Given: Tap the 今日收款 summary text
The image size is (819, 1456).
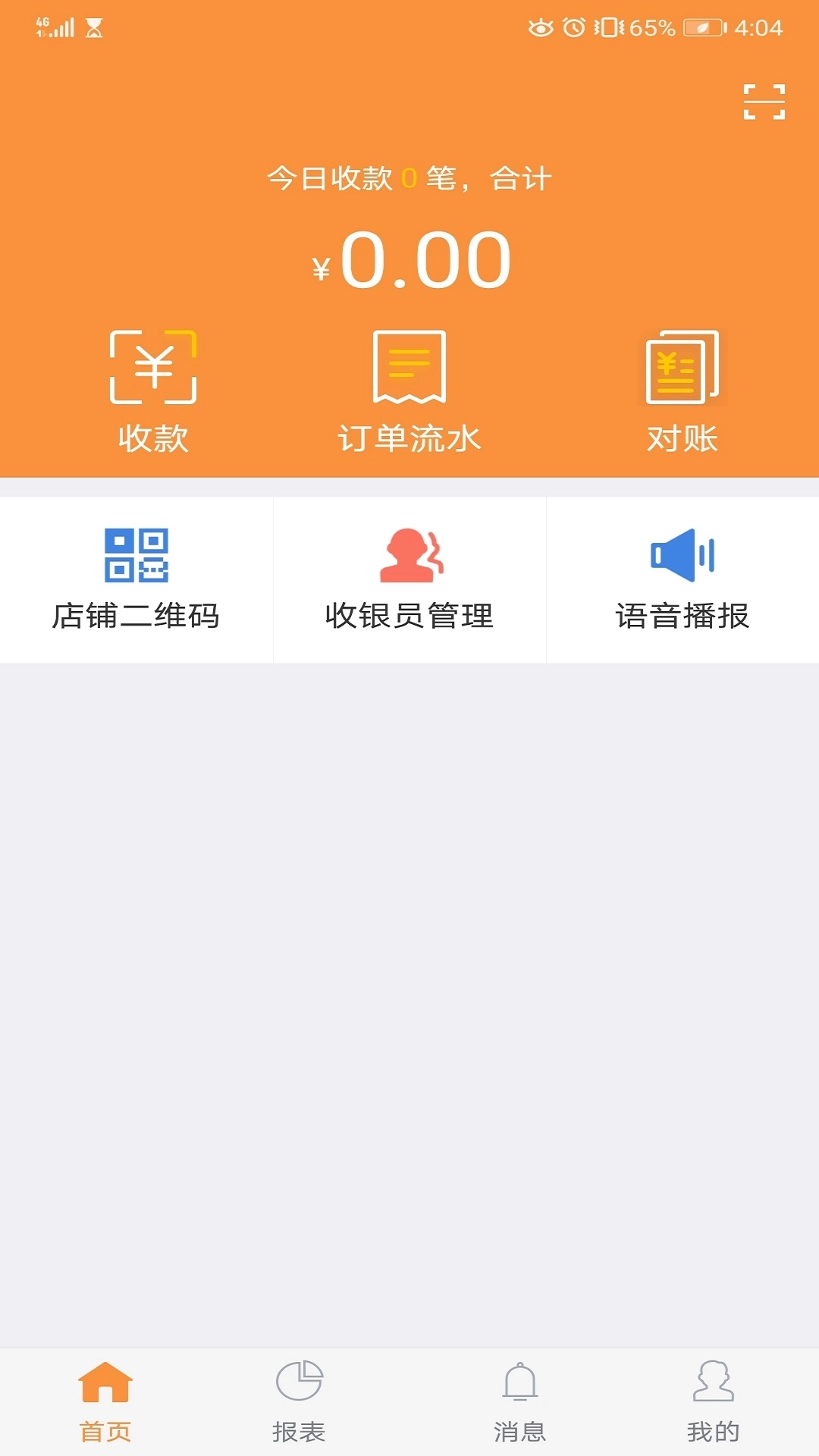Looking at the screenshot, I should (409, 178).
